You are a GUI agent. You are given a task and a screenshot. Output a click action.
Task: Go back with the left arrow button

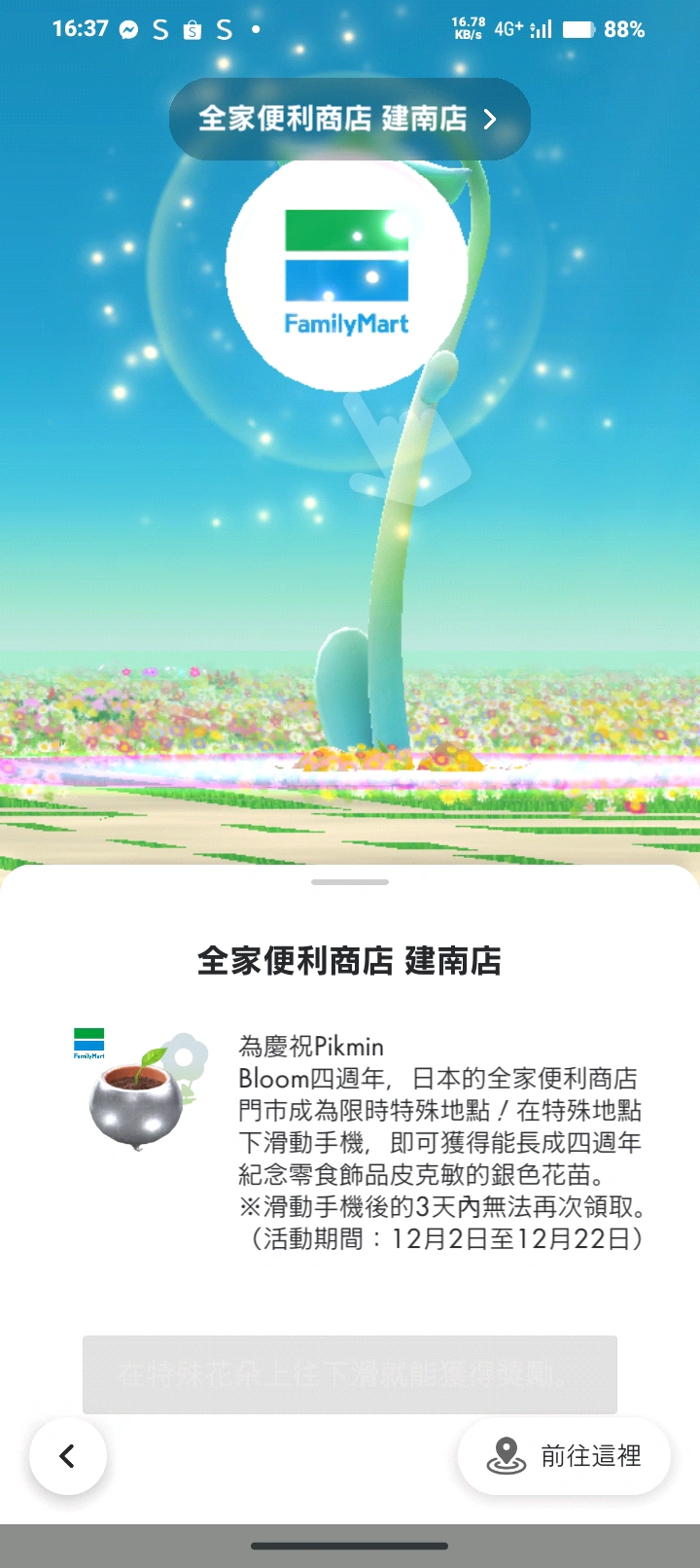click(68, 1456)
